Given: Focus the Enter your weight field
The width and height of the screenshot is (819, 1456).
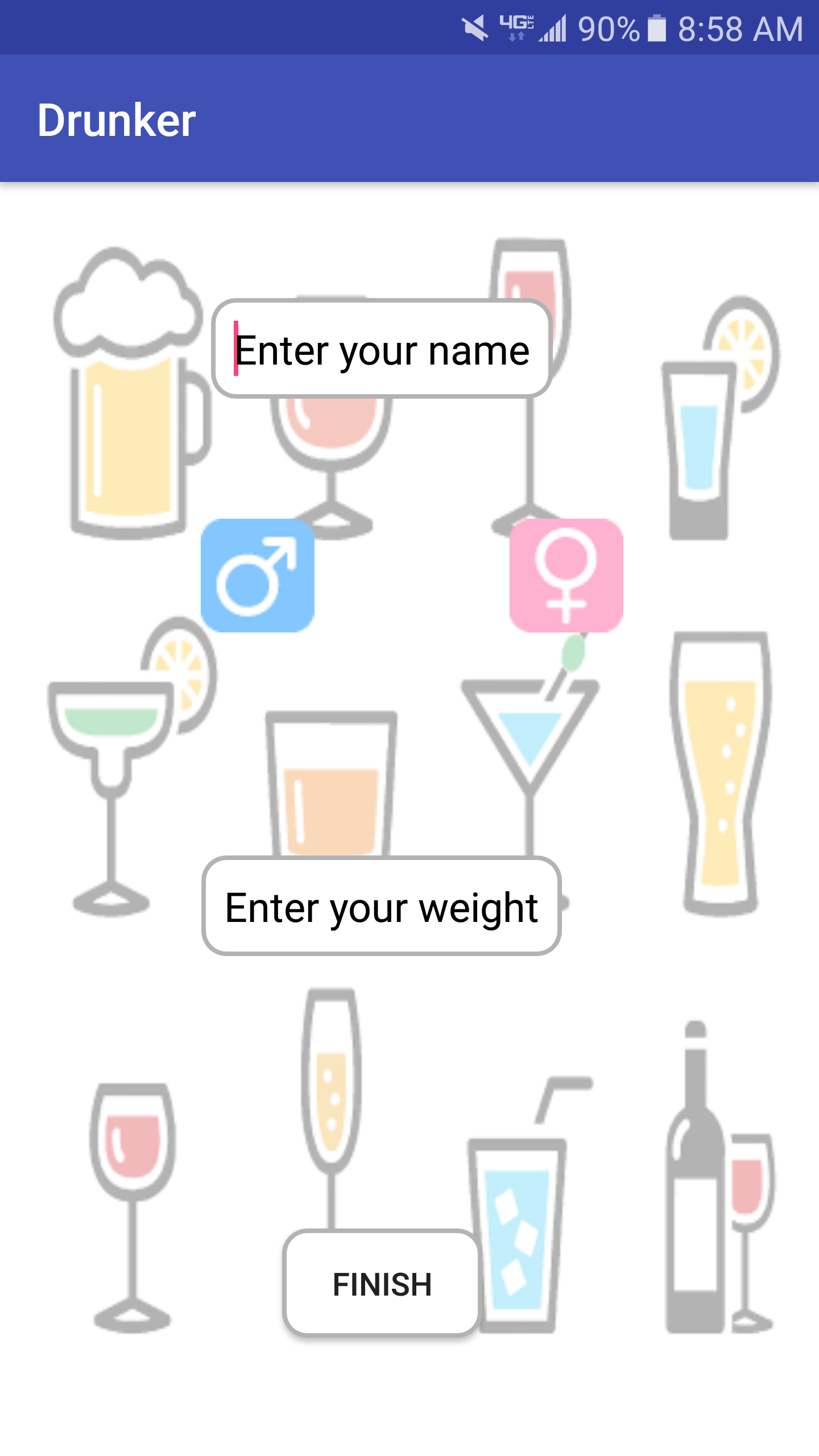Looking at the screenshot, I should [x=382, y=906].
